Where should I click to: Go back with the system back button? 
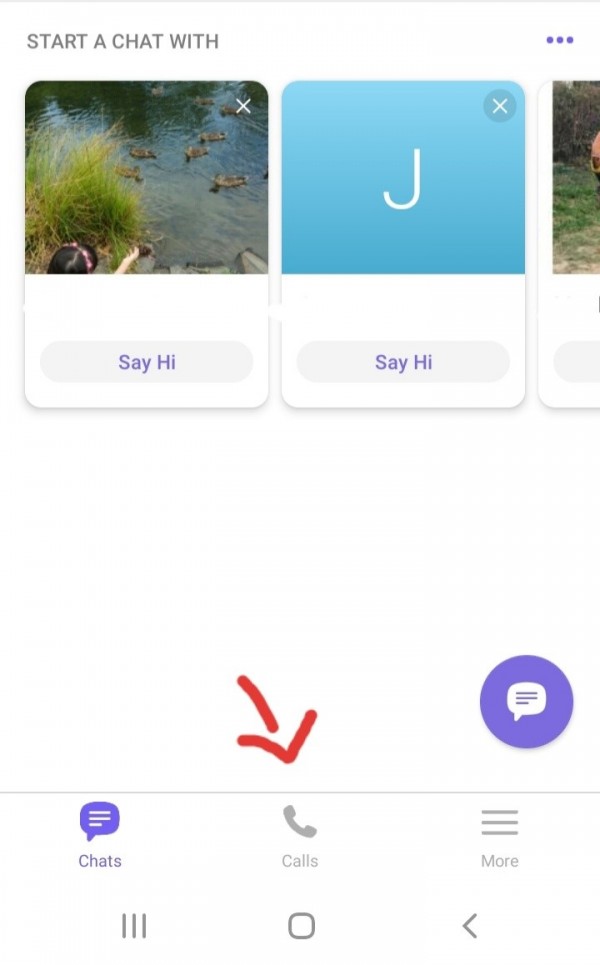(x=469, y=926)
